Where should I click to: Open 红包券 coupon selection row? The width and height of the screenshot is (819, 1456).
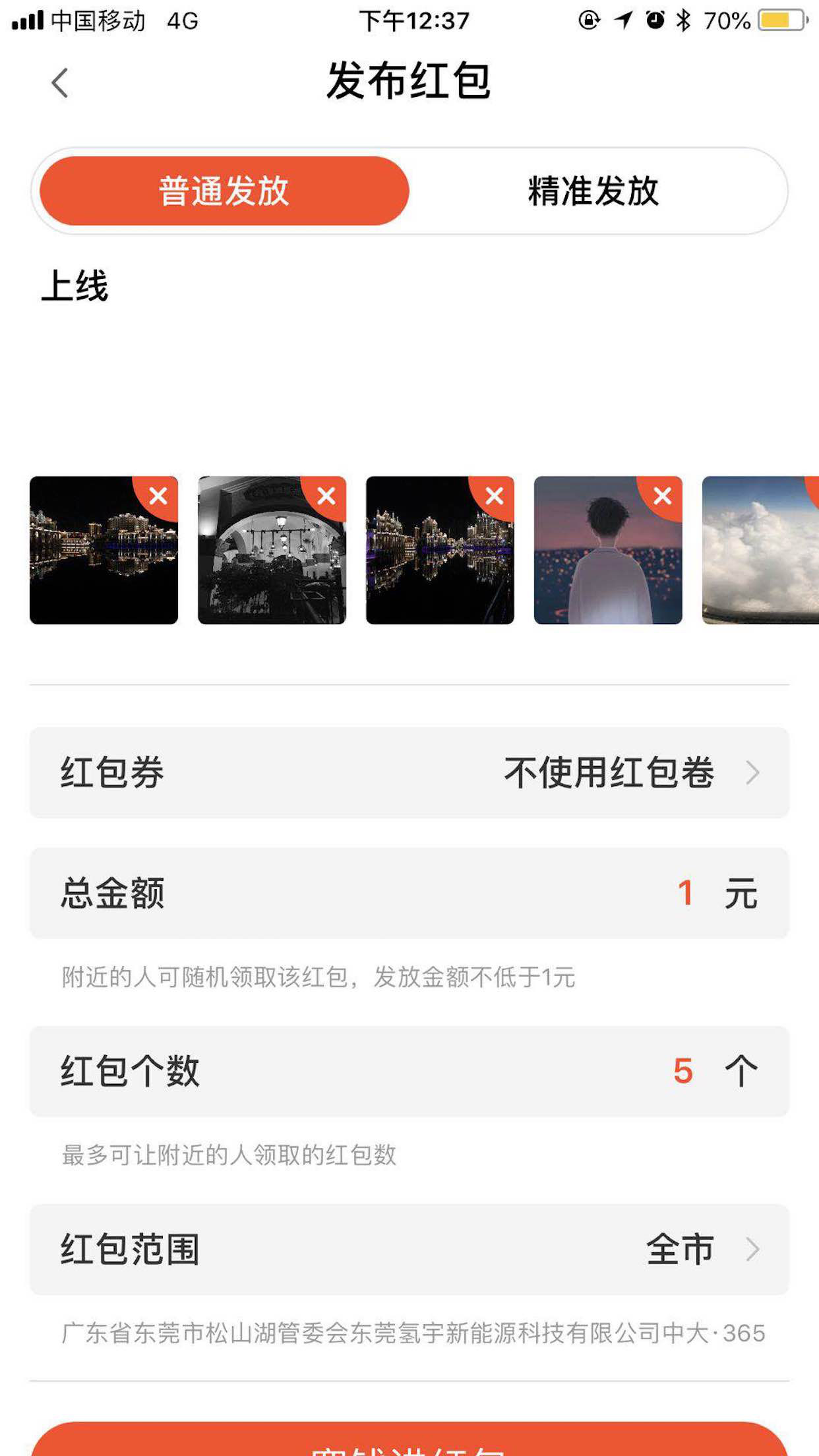[x=409, y=773]
